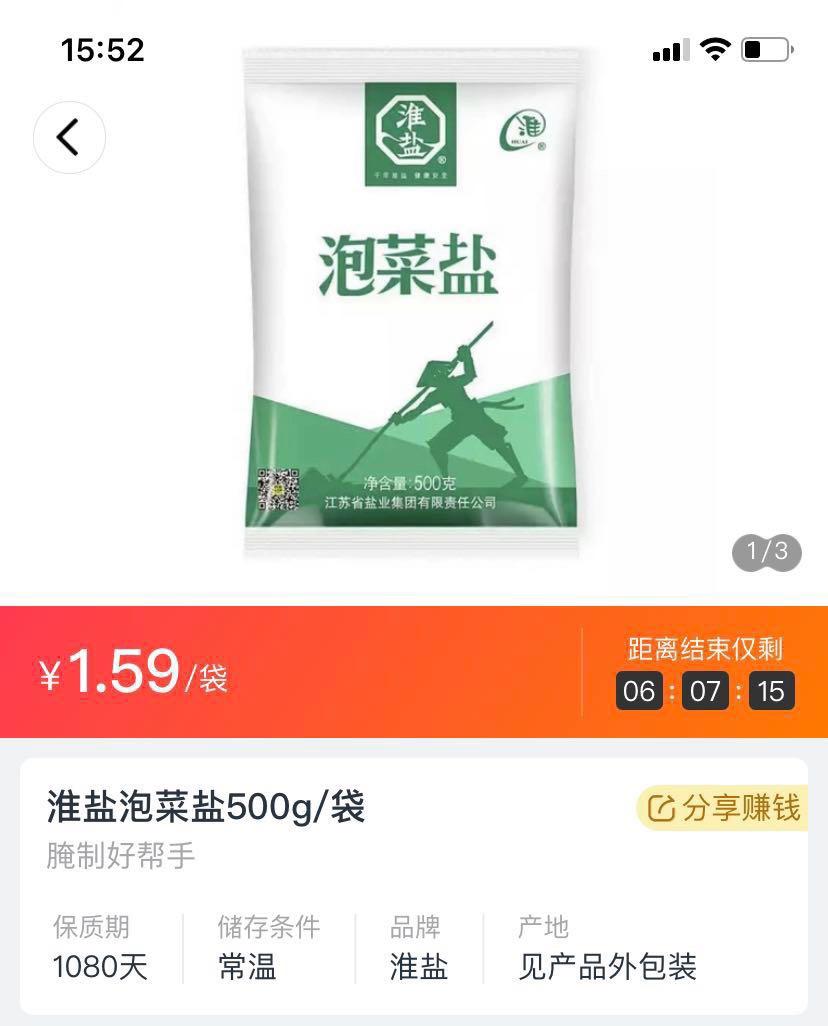Go back using the arrow button

(69, 138)
